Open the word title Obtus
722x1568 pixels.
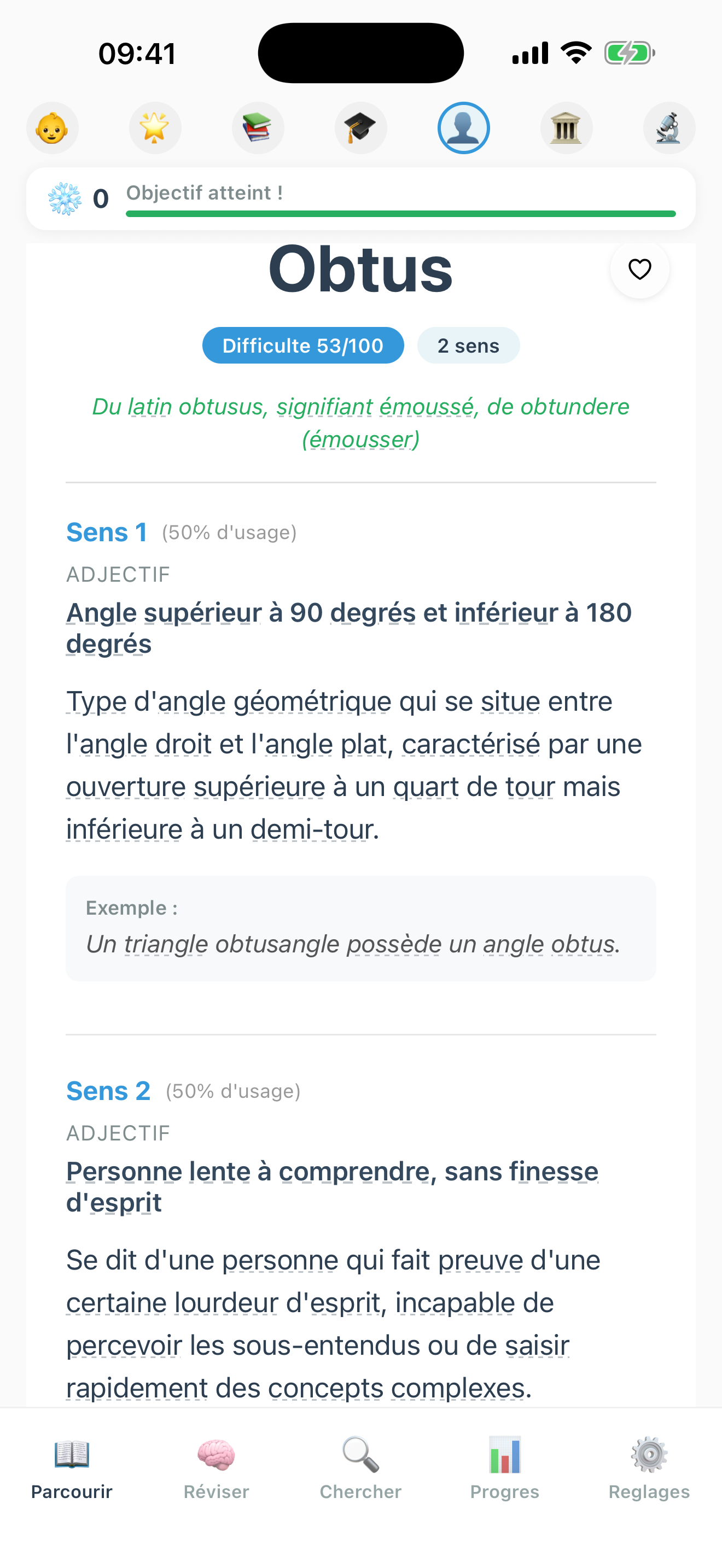(360, 270)
